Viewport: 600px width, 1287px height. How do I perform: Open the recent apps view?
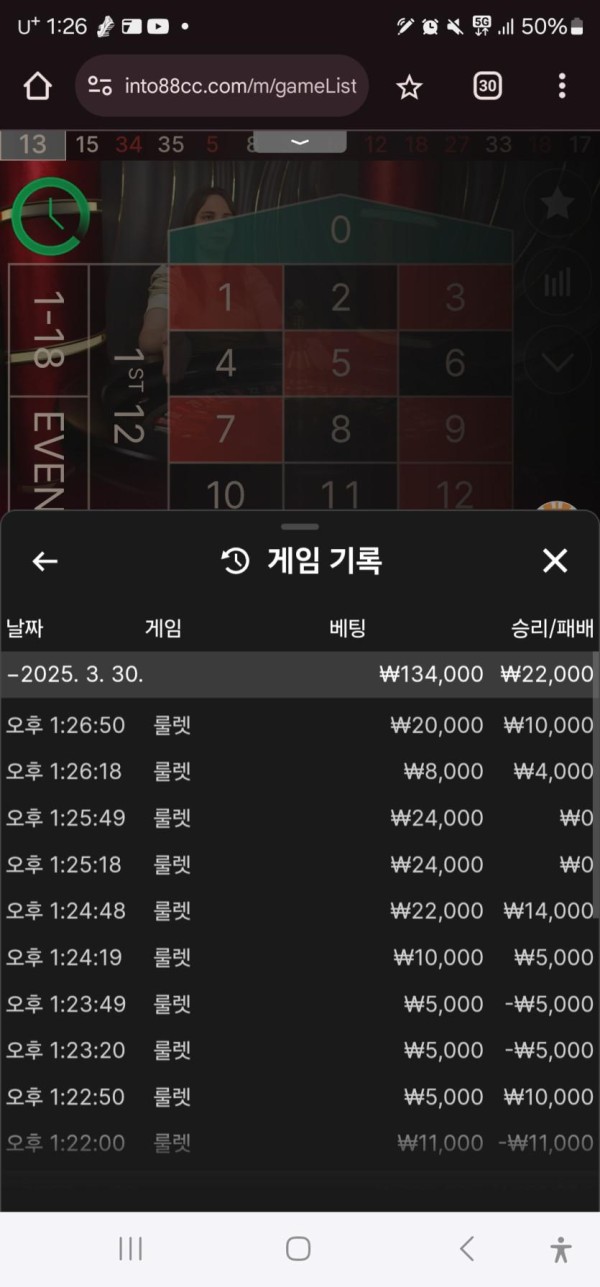click(131, 1248)
